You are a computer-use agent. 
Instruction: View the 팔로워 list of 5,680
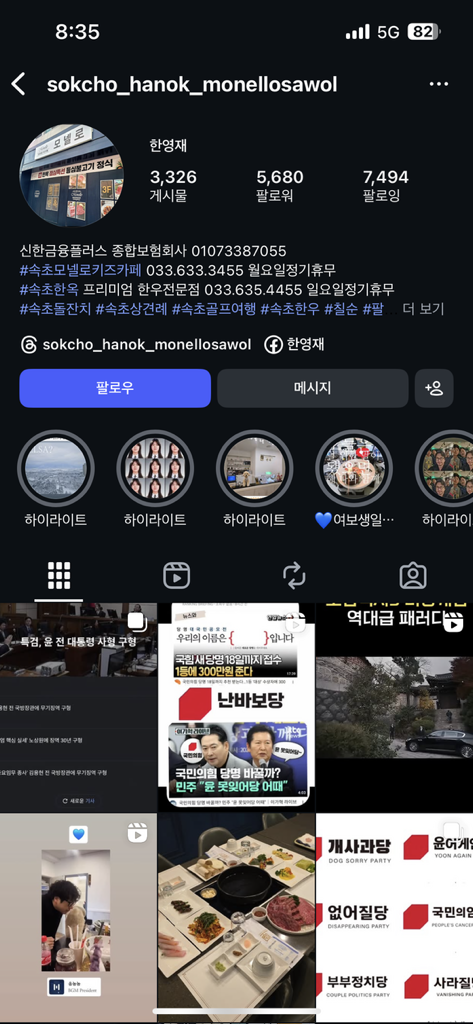tap(280, 185)
